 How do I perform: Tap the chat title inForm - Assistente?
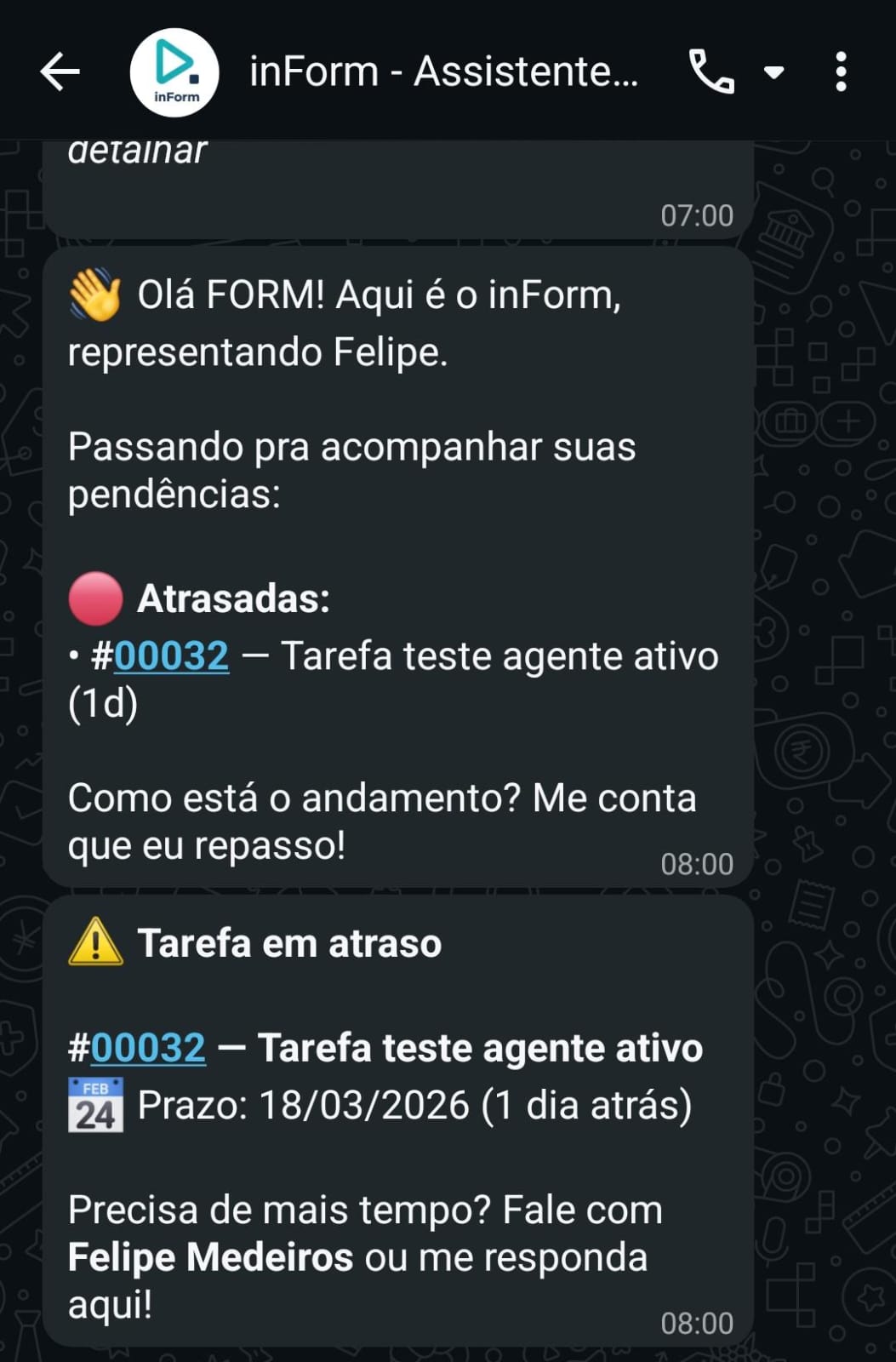point(442,72)
